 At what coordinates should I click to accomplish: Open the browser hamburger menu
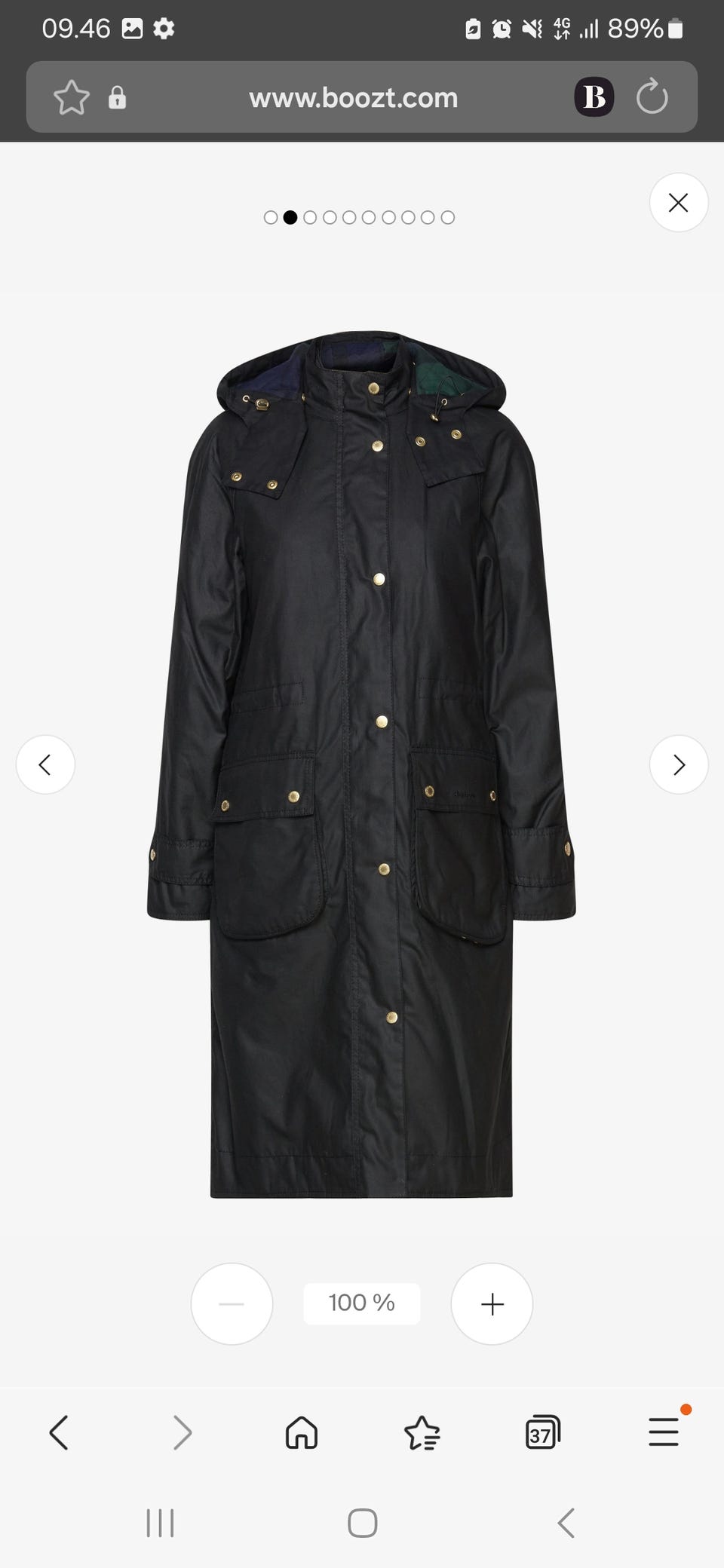click(664, 1432)
